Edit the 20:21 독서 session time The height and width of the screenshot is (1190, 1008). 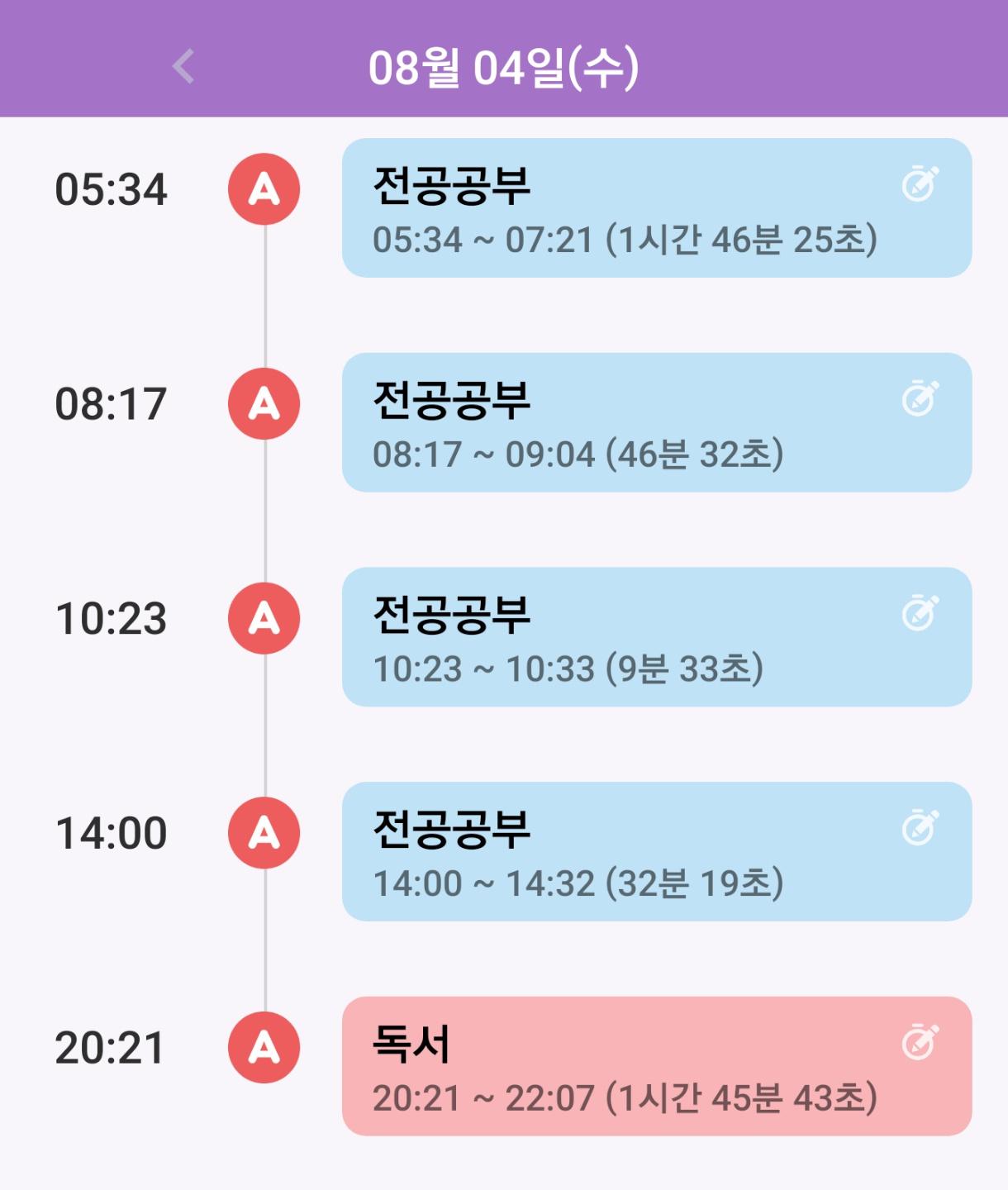click(920, 1042)
